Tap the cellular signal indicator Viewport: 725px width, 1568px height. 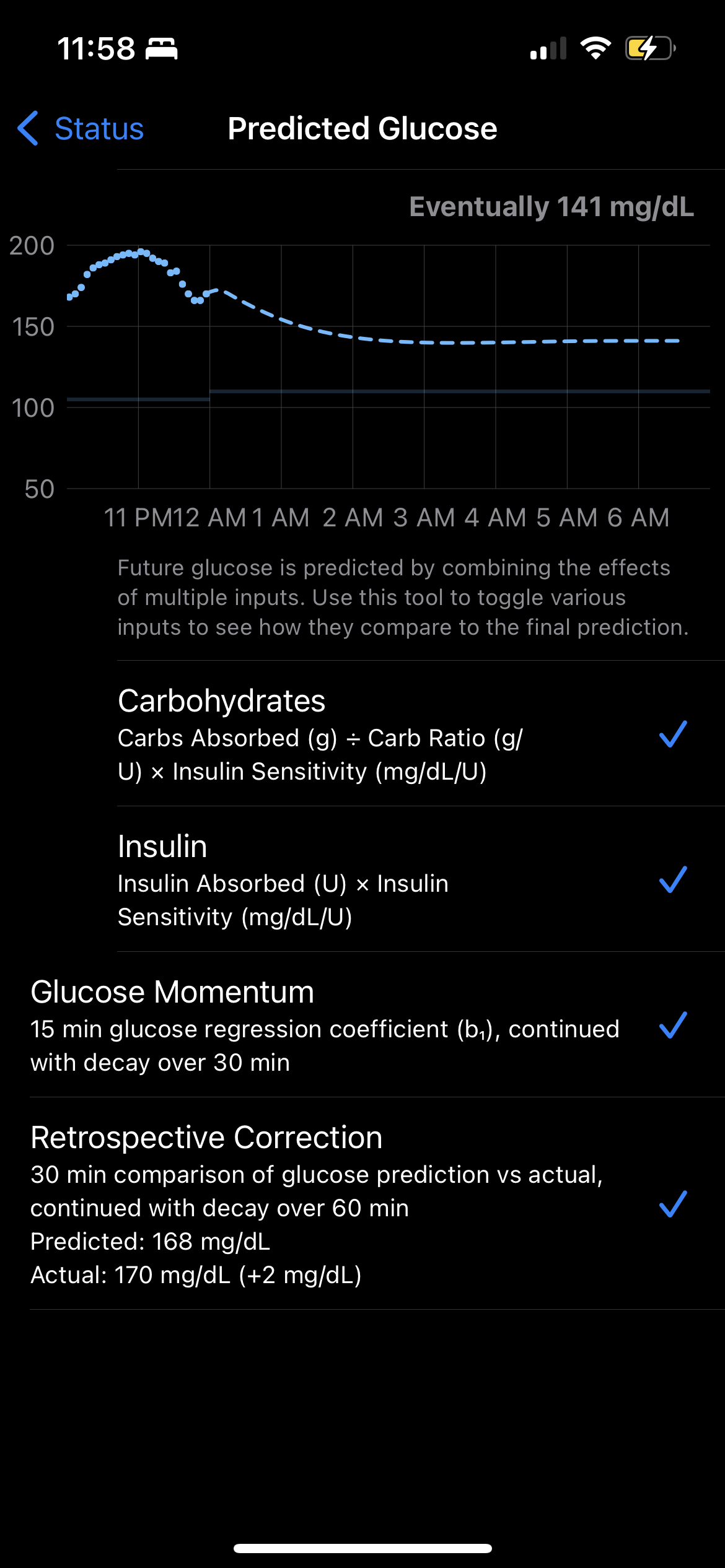(x=548, y=48)
